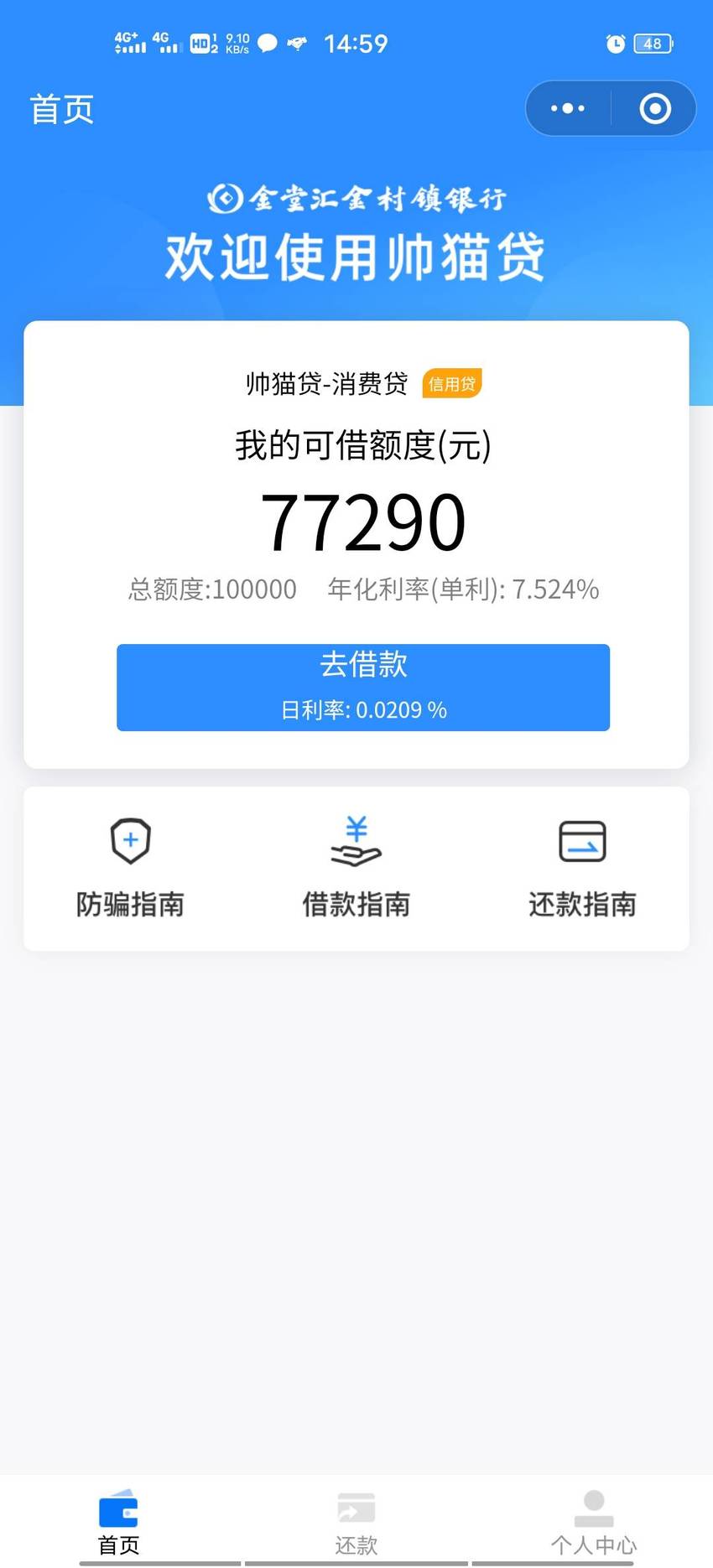Viewport: 713px width, 1568px height.
Task: Switch to the 还款 tab
Action: click(x=356, y=1522)
